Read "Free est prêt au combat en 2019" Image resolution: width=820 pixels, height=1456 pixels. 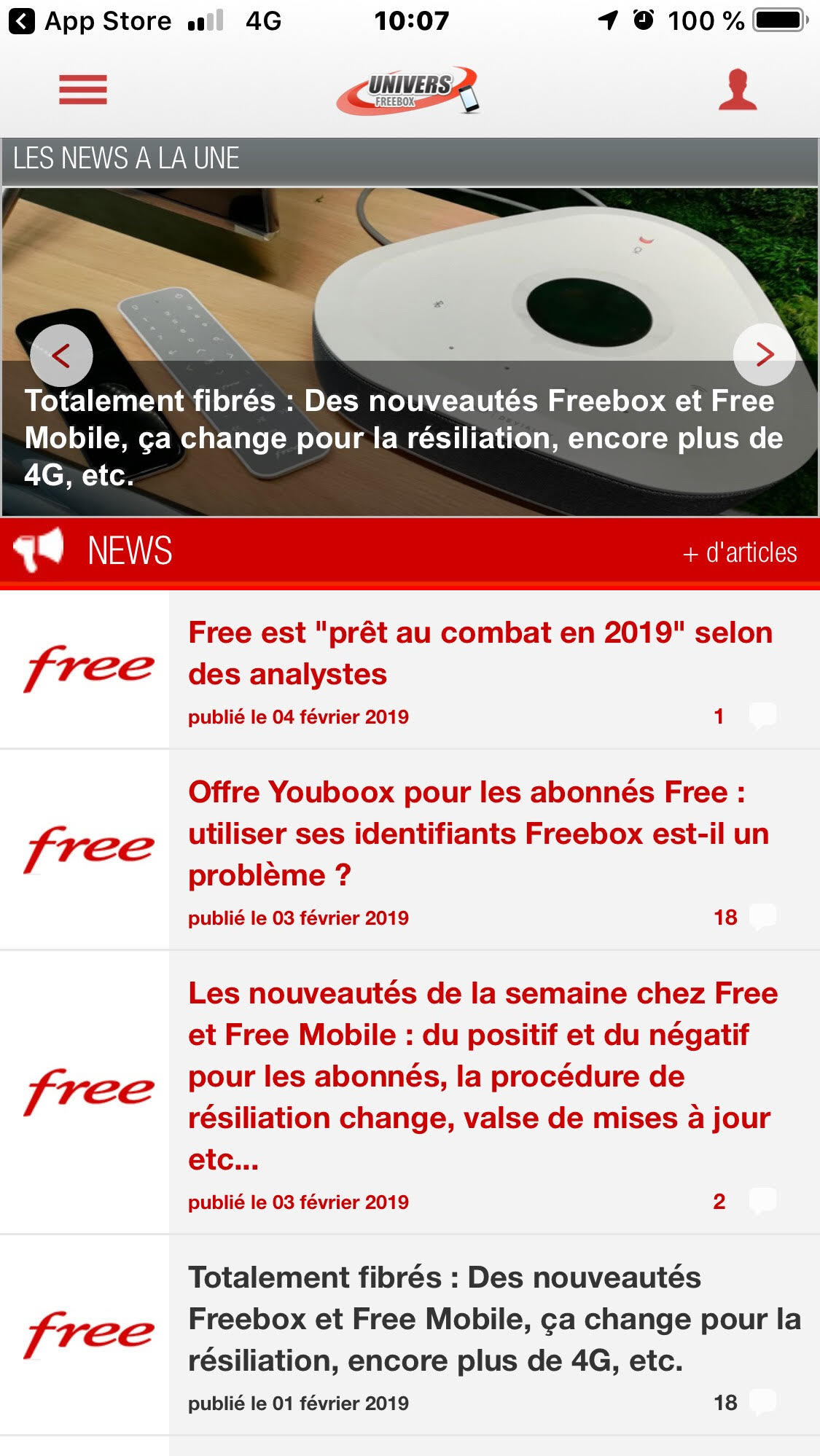coord(480,653)
